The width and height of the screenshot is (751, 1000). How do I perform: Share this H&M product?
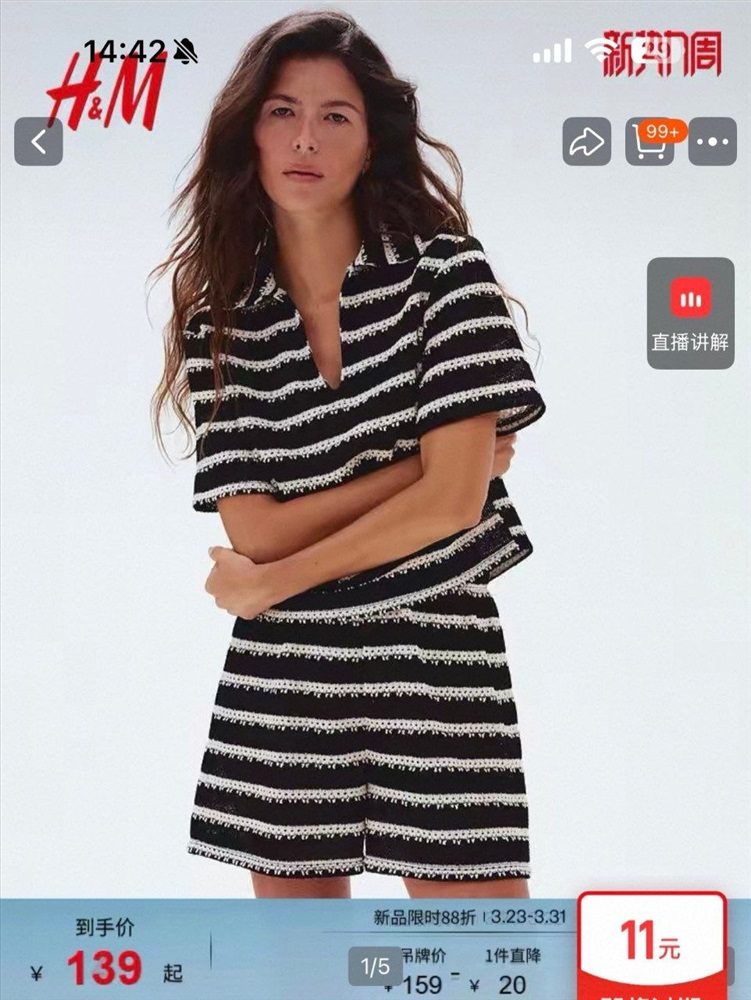[586, 142]
